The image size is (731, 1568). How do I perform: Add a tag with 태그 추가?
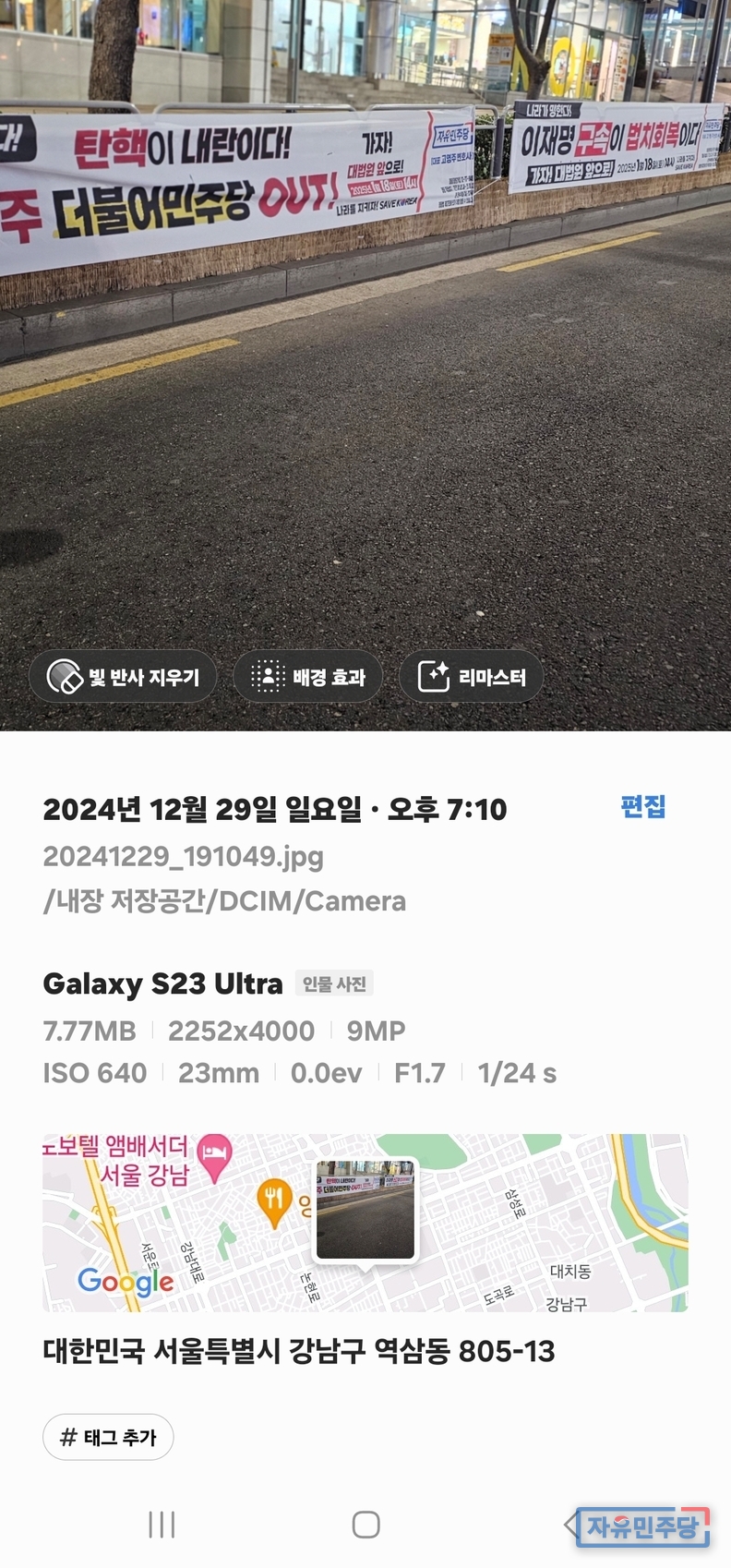click(108, 1437)
